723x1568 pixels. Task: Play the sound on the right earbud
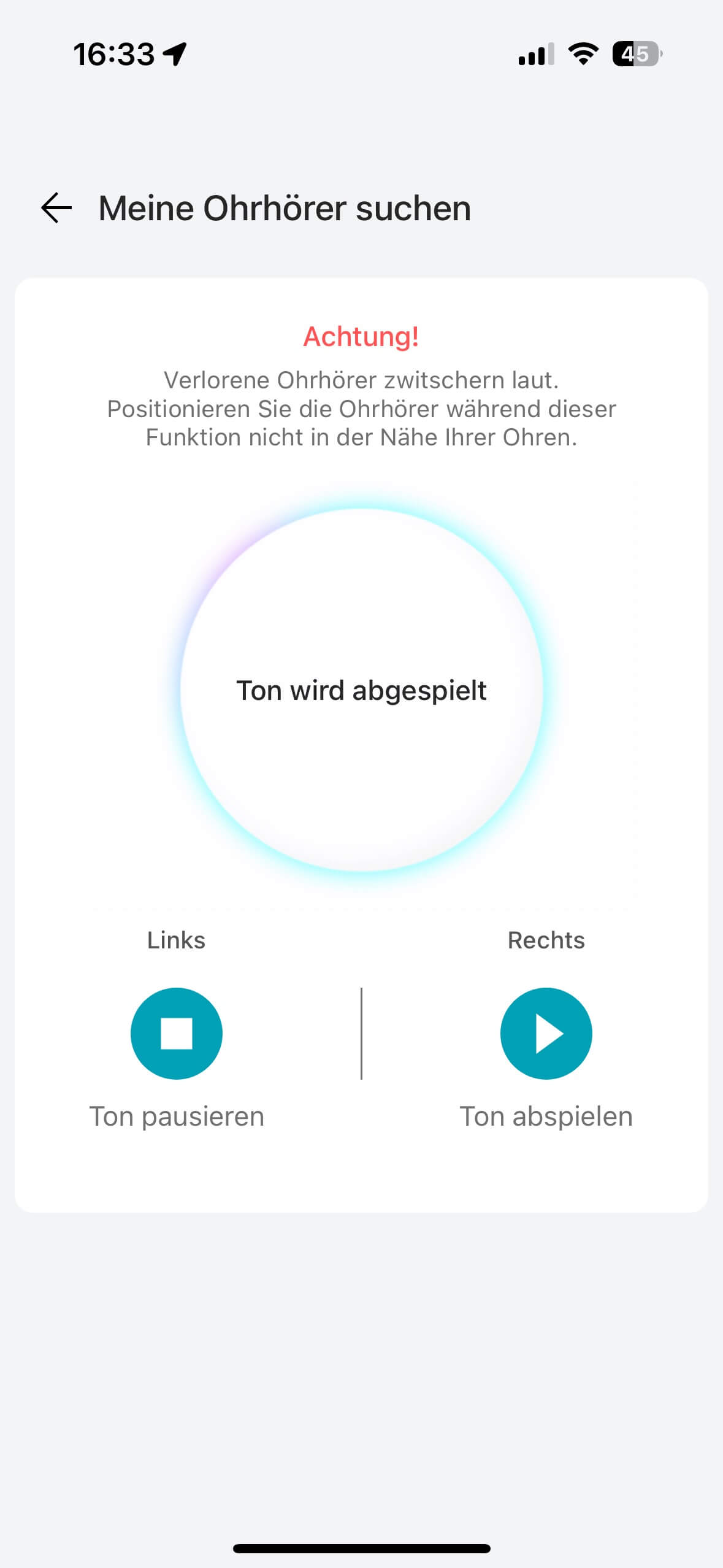pyautogui.click(x=546, y=1034)
